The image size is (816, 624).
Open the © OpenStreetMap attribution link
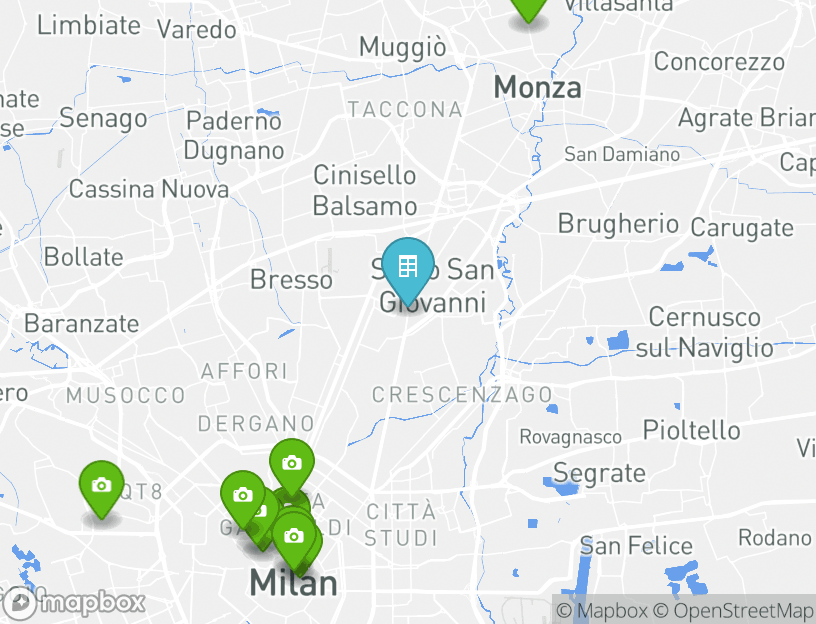tap(733, 610)
